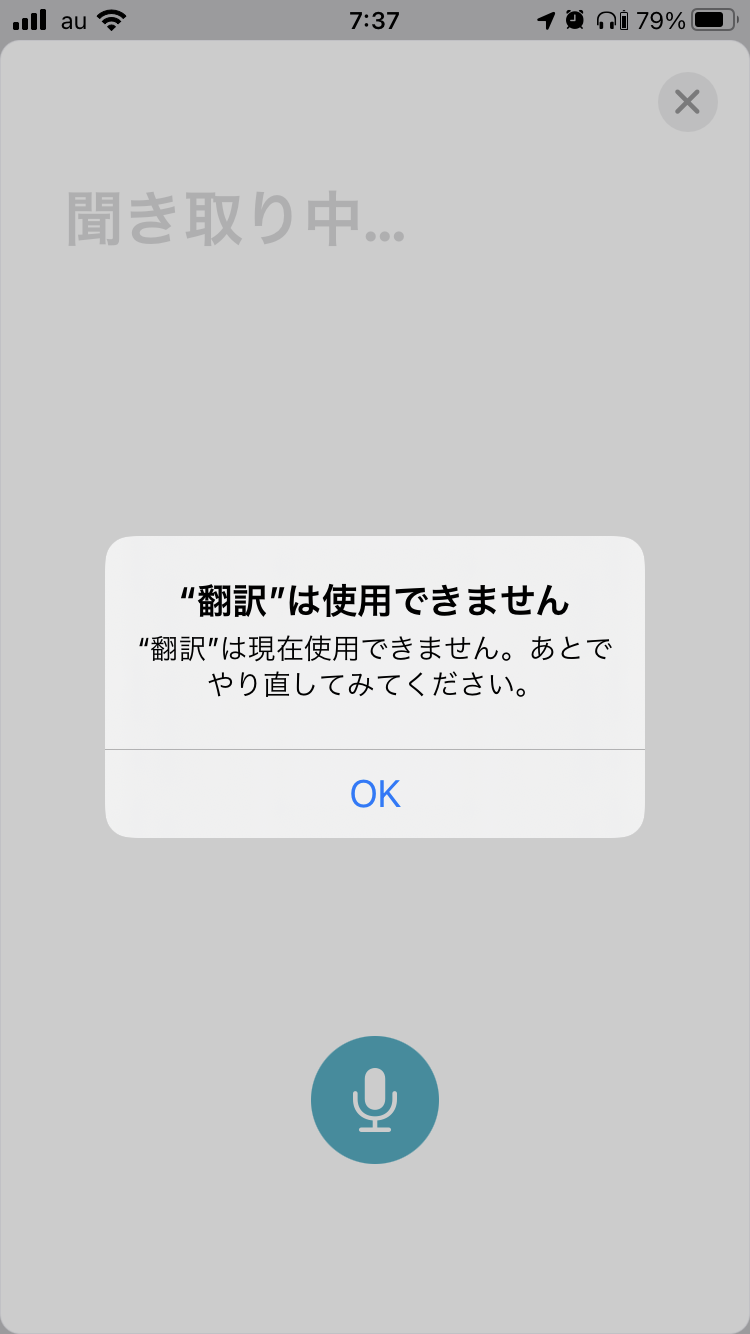Image resolution: width=750 pixels, height=1334 pixels.
Task: Tap OK to dismiss the translation error alert
Action: [375, 794]
